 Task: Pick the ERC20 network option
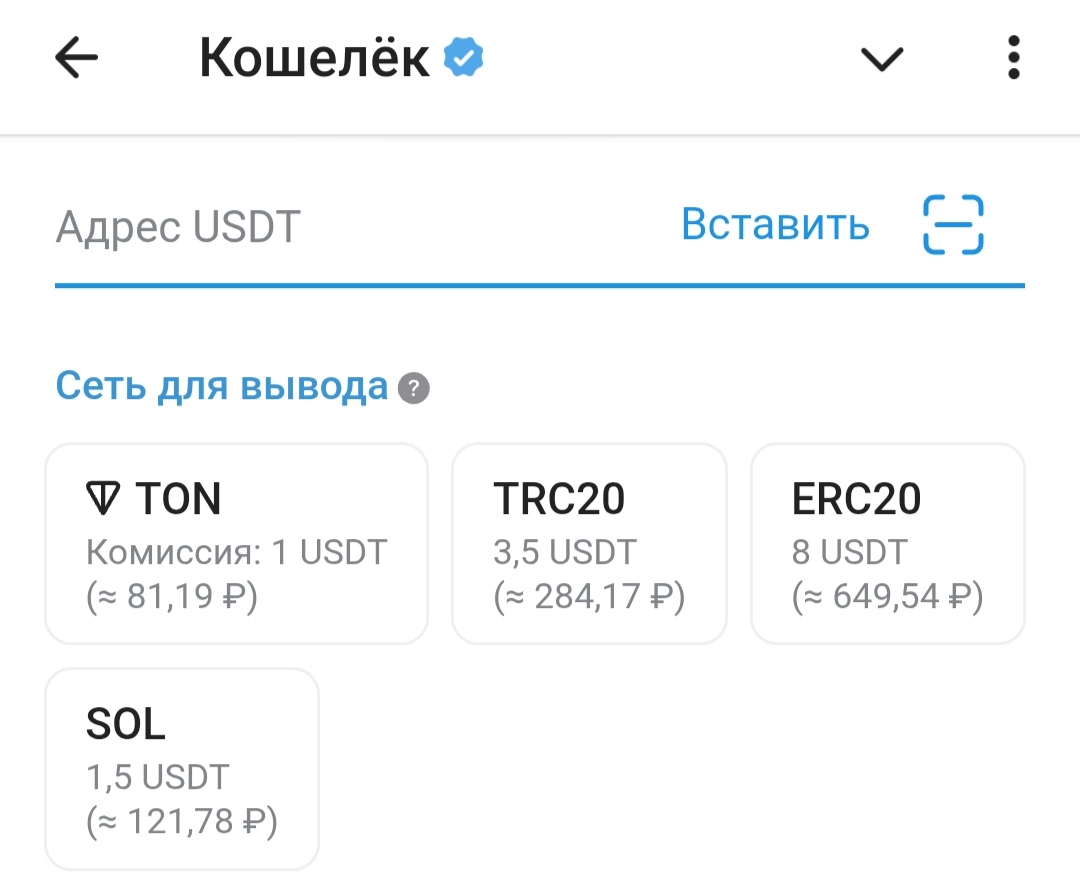point(887,543)
